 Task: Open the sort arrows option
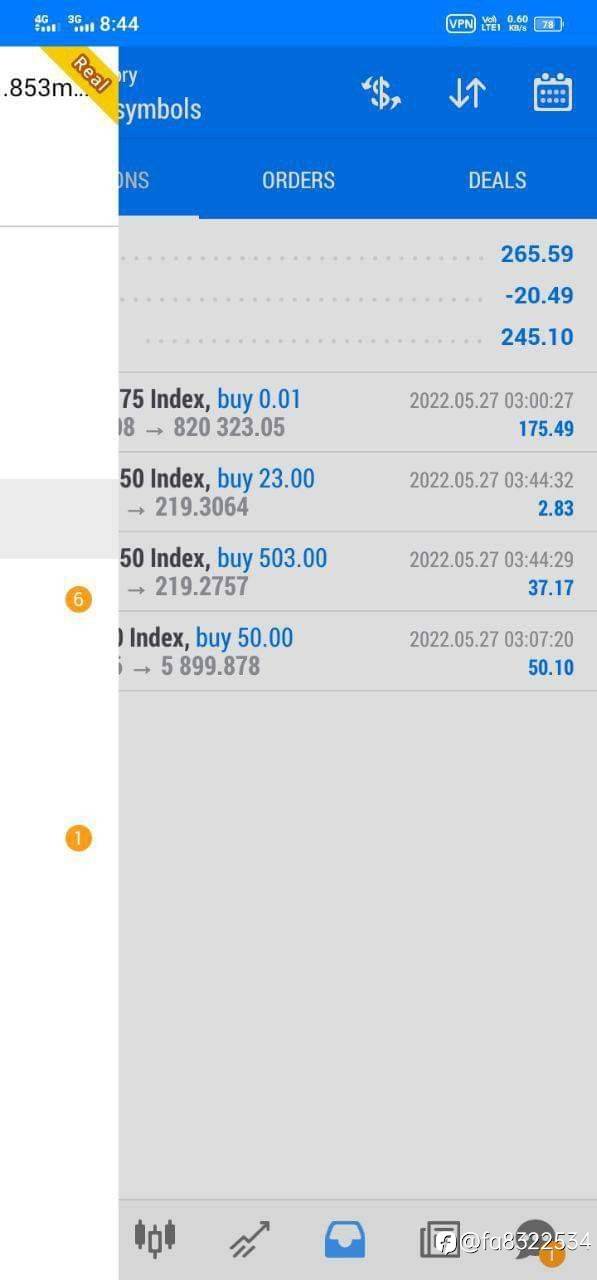tap(466, 93)
